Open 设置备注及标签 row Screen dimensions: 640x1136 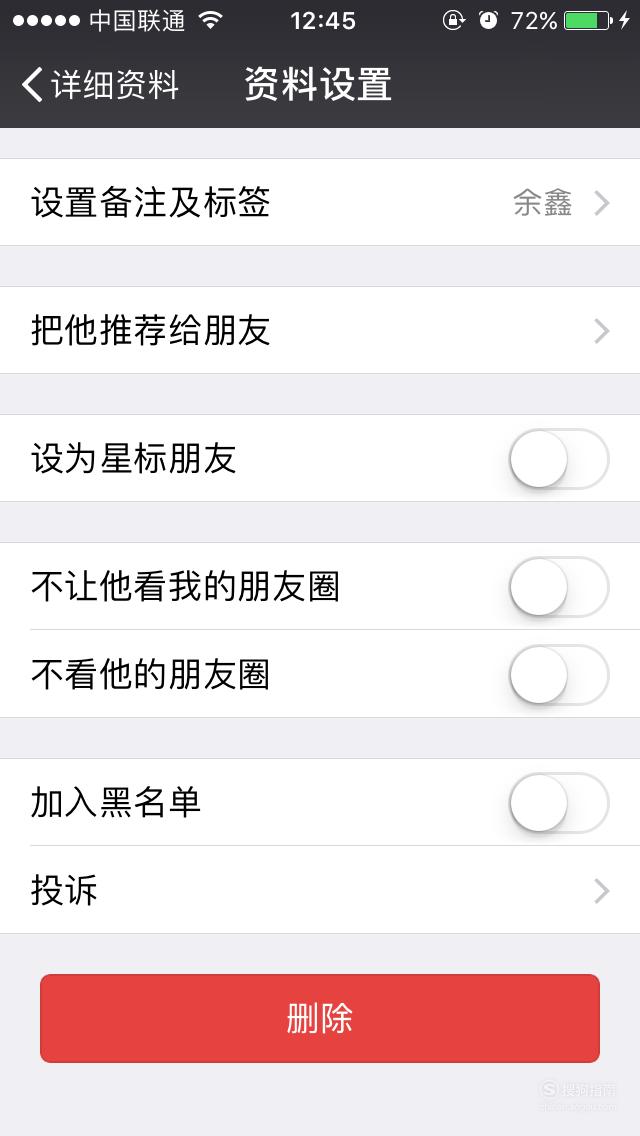pyautogui.click(x=320, y=202)
